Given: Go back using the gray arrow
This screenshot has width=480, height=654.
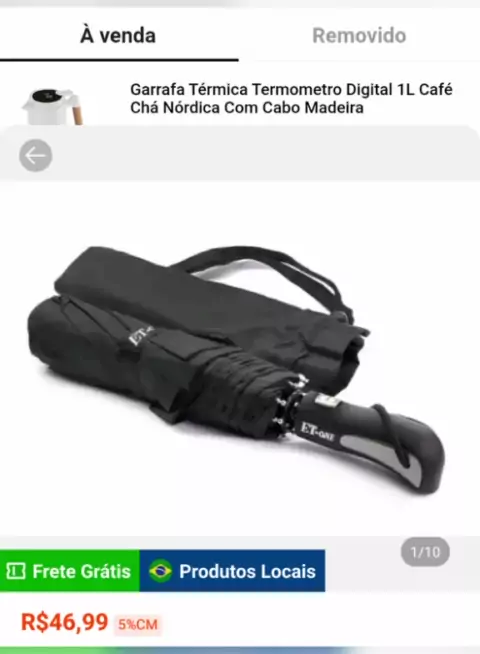Looking at the screenshot, I should (35, 156).
